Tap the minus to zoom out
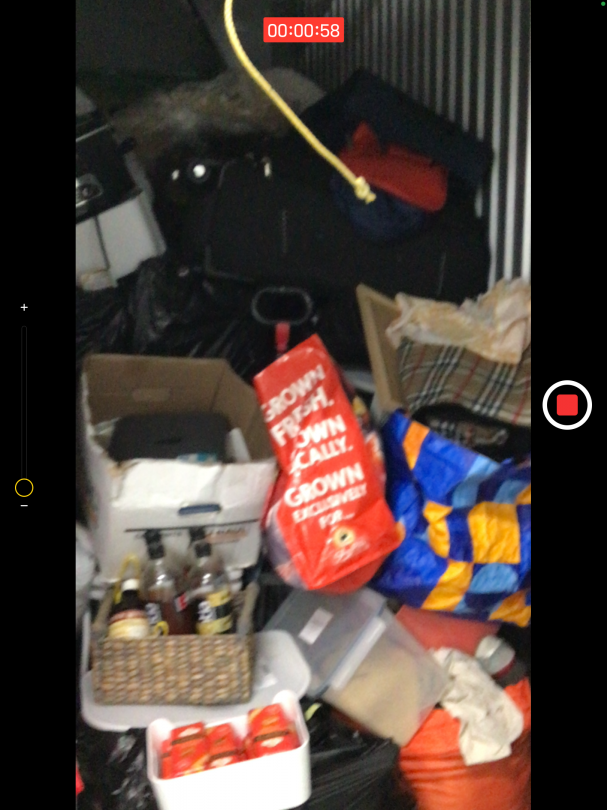The image size is (607, 810). pos(24,505)
